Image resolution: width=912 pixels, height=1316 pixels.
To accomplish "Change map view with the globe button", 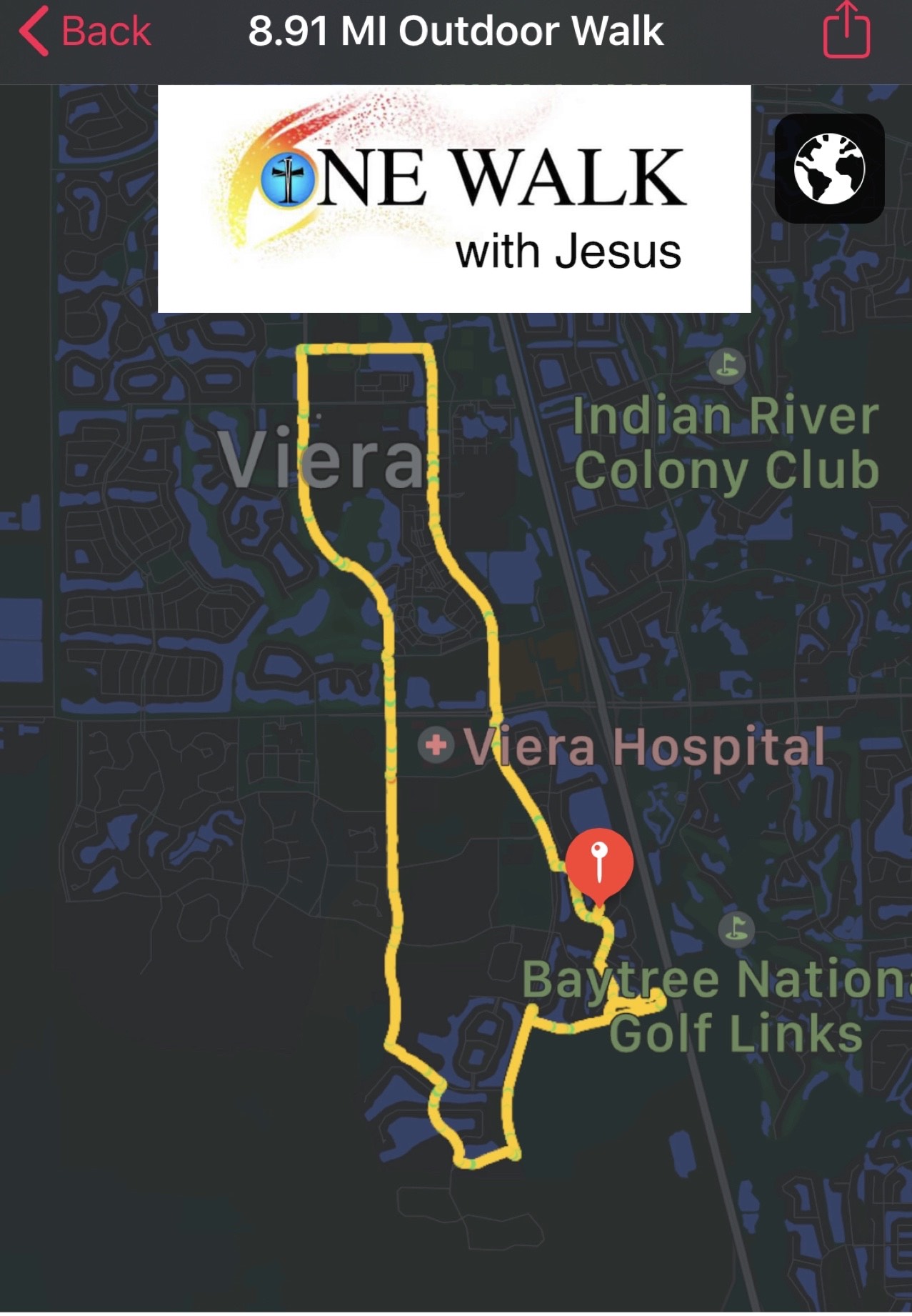I will pos(829,169).
